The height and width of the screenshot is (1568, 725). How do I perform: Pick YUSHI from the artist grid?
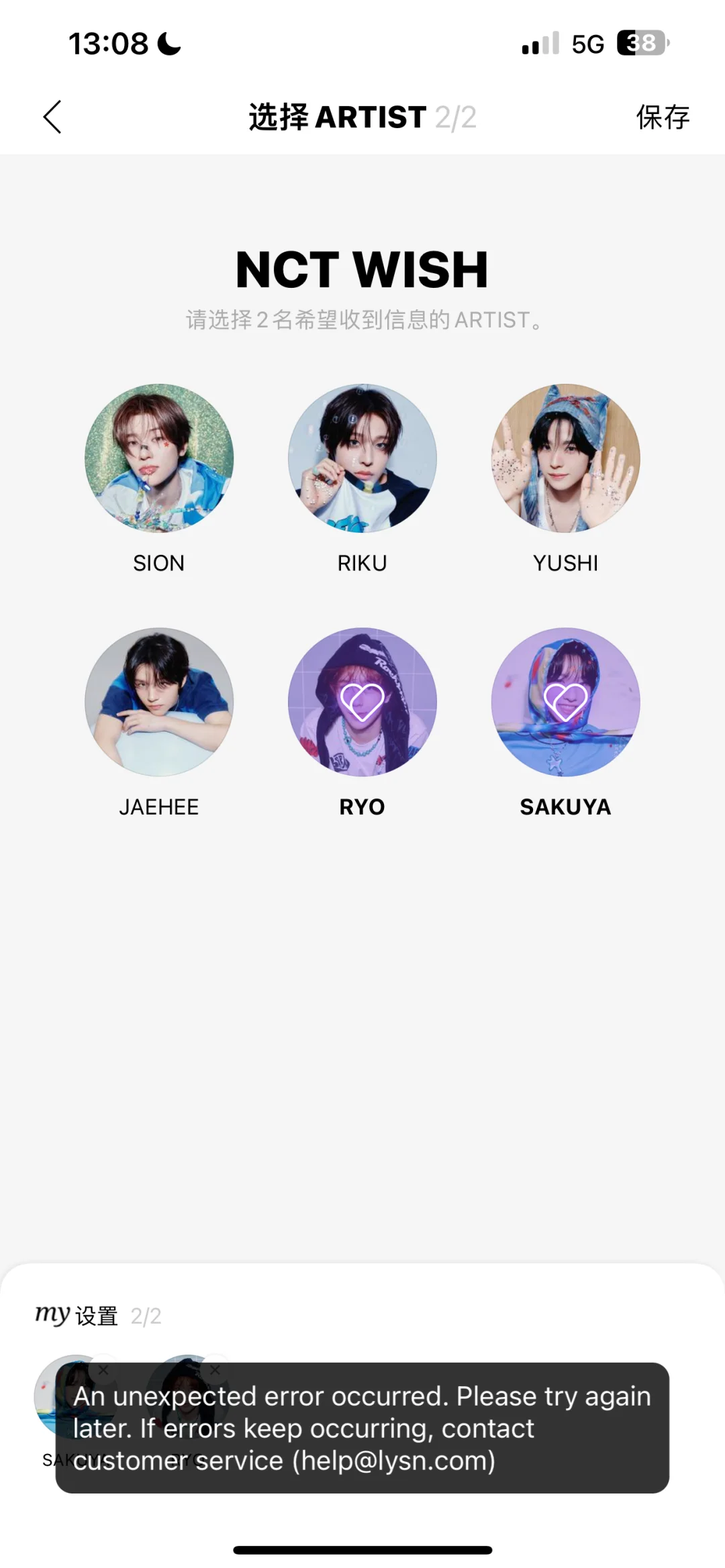pos(565,458)
